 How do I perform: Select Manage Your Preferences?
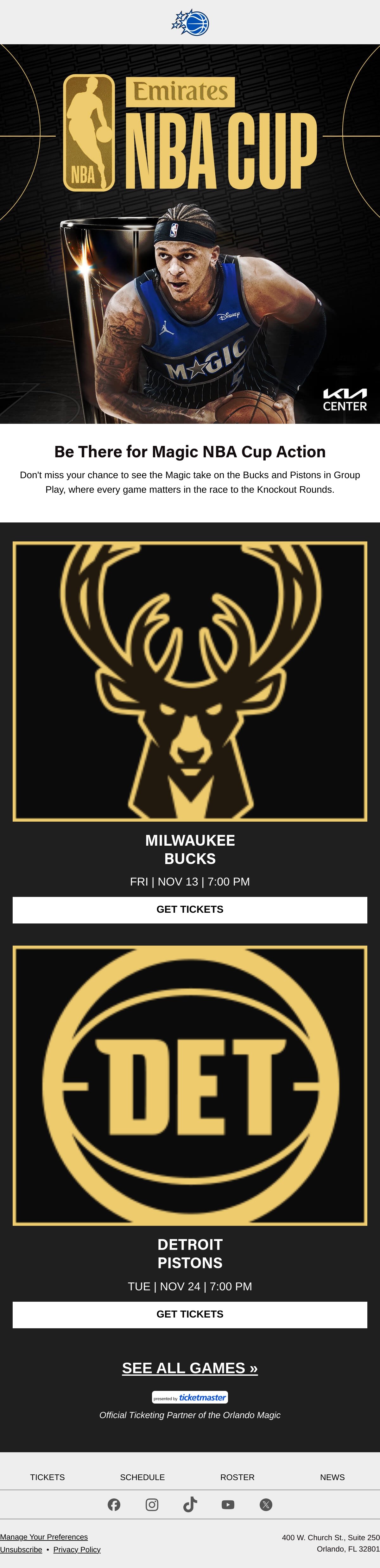click(x=44, y=1537)
